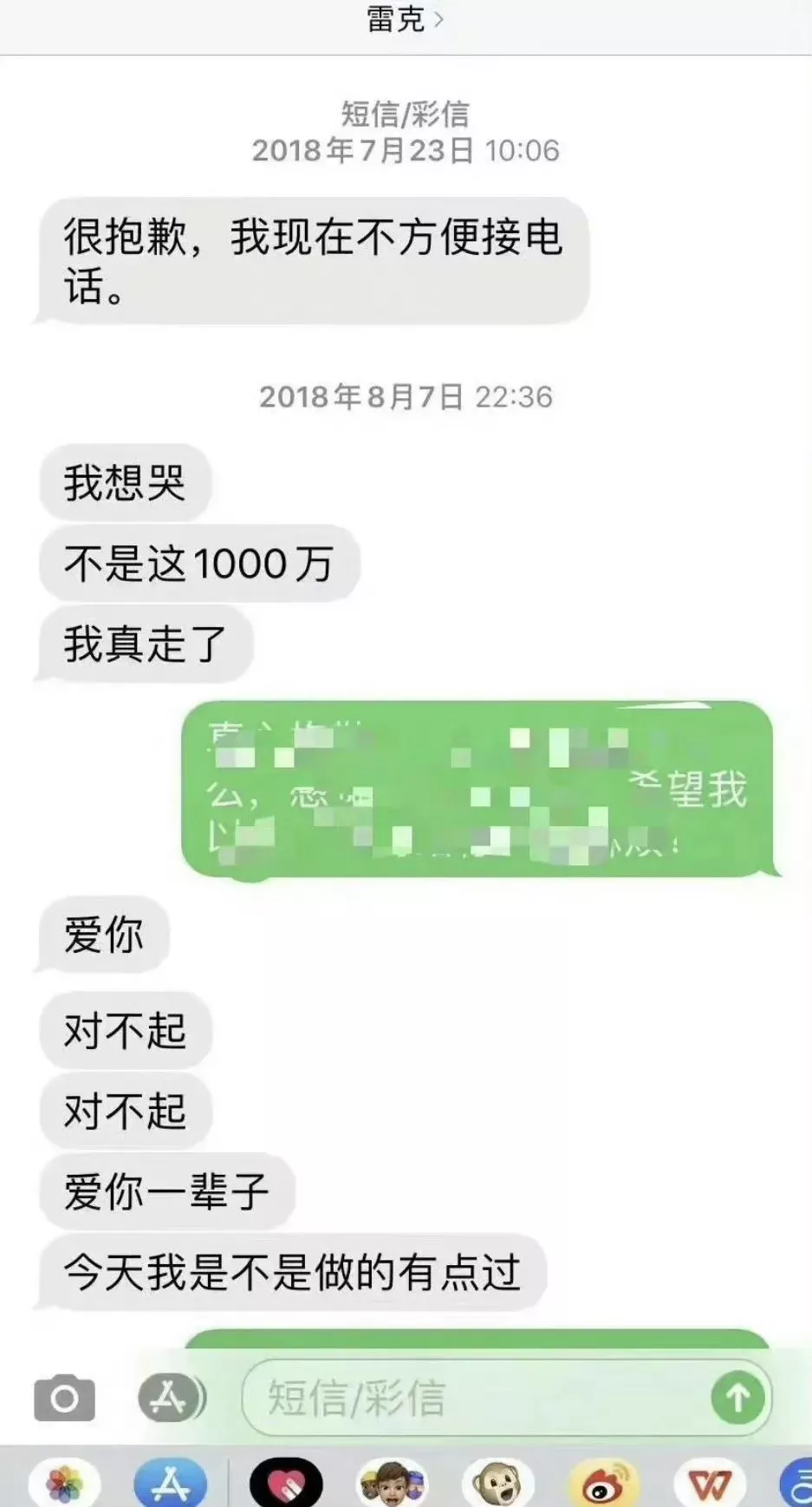Open the Animoji monkey app
Viewport: 812px width, 1507px height.
(x=498, y=1484)
